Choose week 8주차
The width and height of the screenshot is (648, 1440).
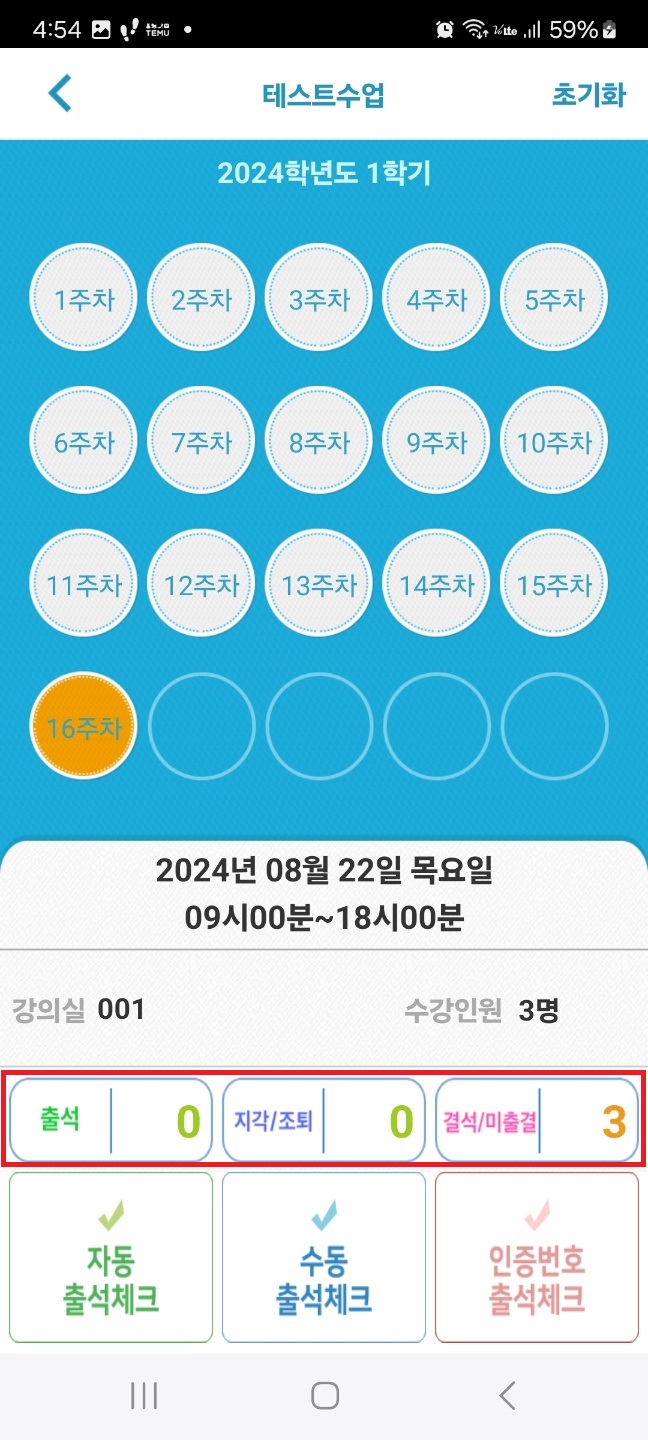tap(319, 442)
